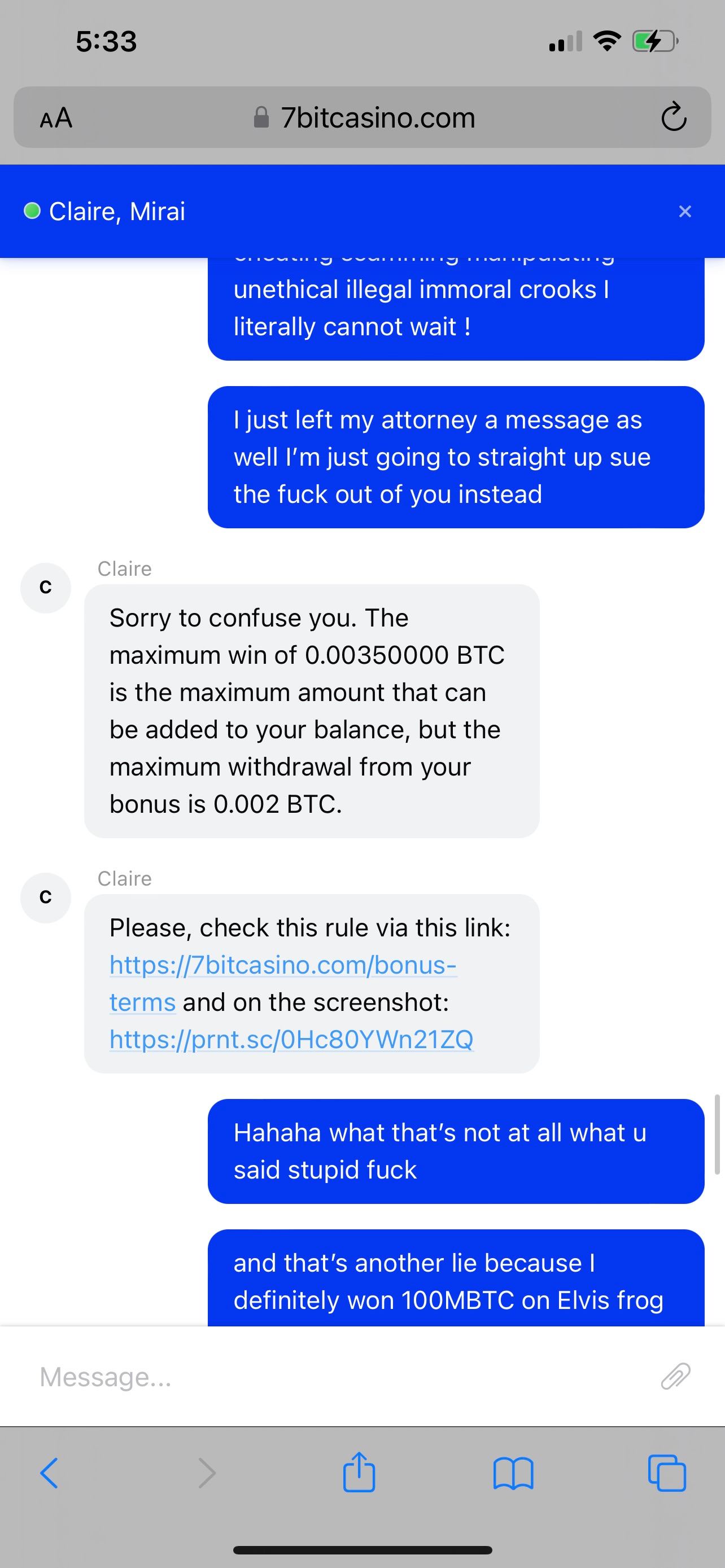The height and width of the screenshot is (1568, 725).
Task: Open the AA reader and text options
Action: click(x=56, y=117)
